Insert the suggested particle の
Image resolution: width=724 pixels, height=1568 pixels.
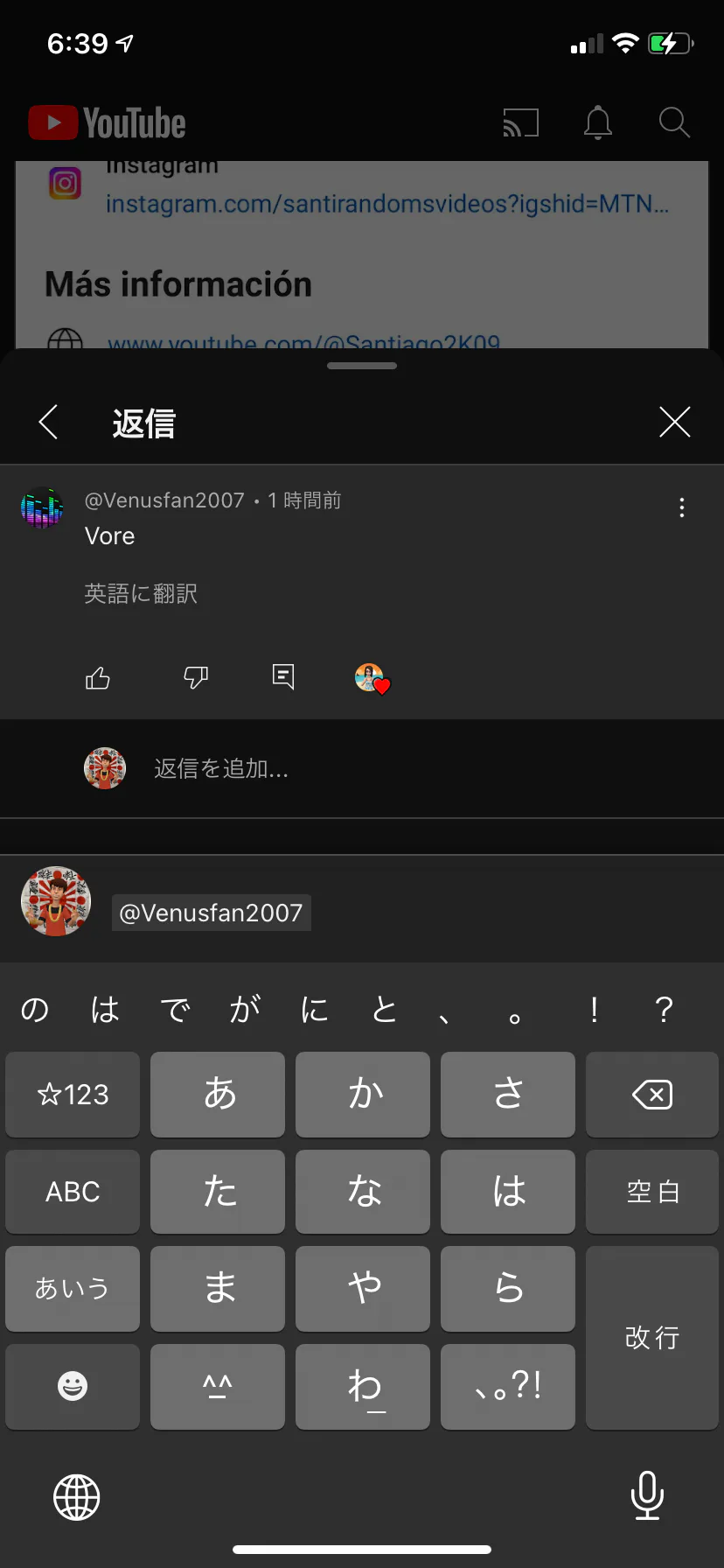tap(35, 1010)
